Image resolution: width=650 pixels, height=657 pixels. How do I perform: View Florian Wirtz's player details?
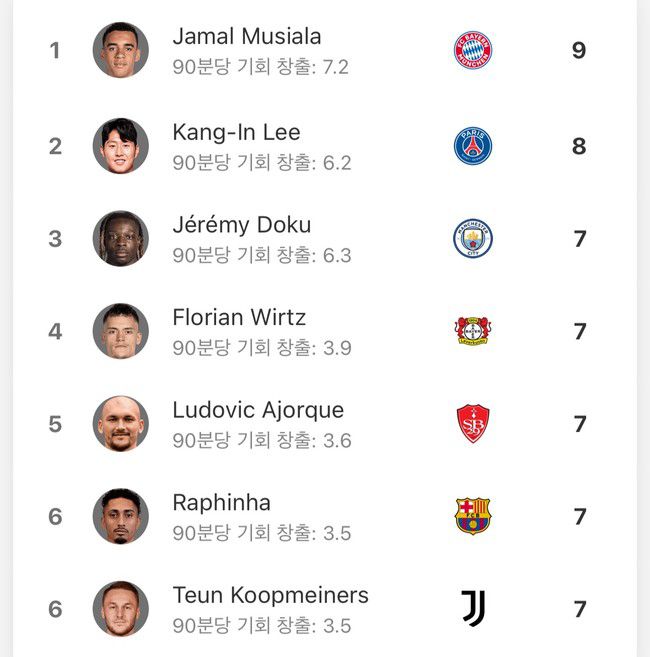pos(239,318)
